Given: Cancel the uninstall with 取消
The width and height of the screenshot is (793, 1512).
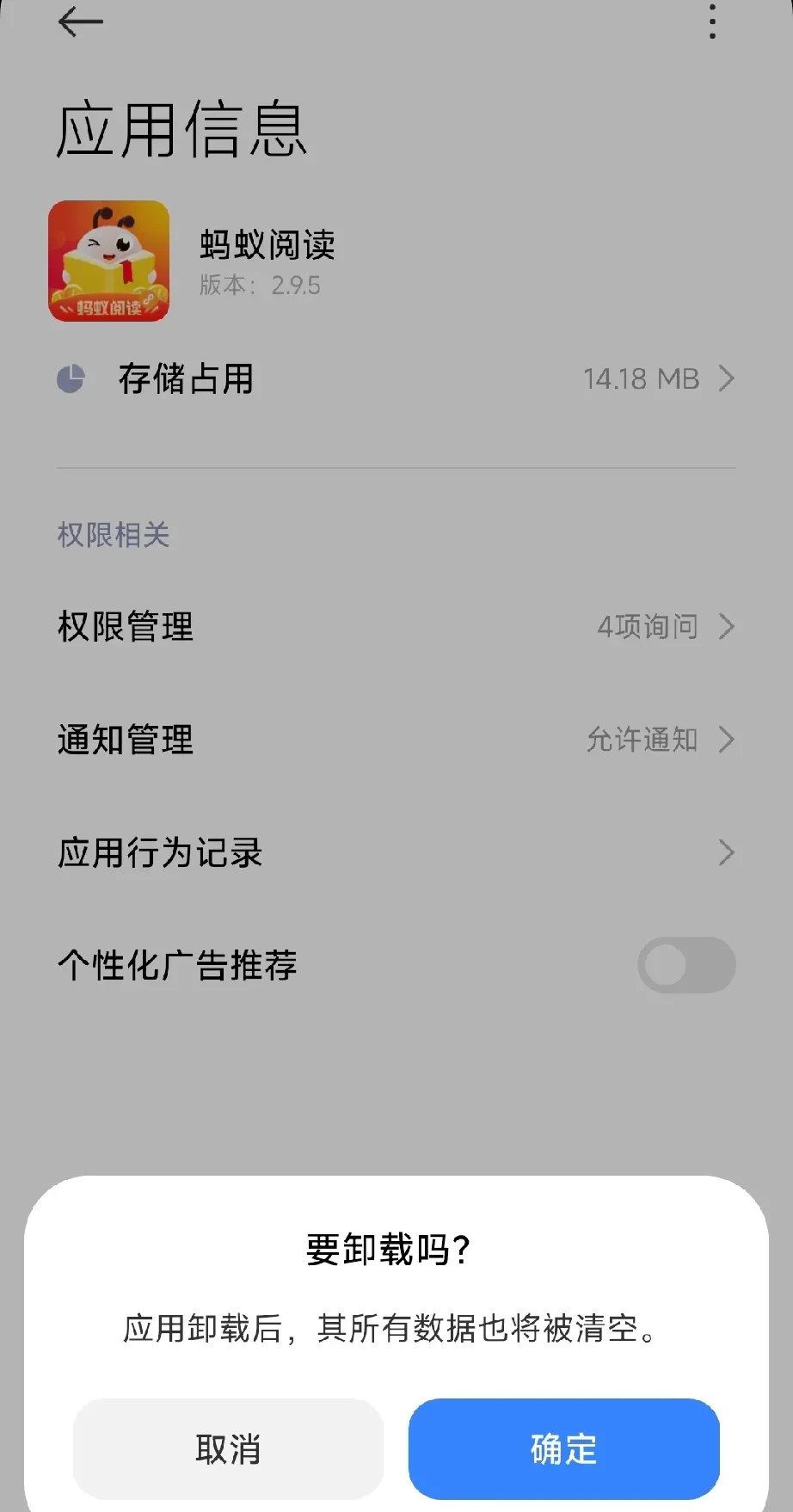Looking at the screenshot, I should 228,1449.
